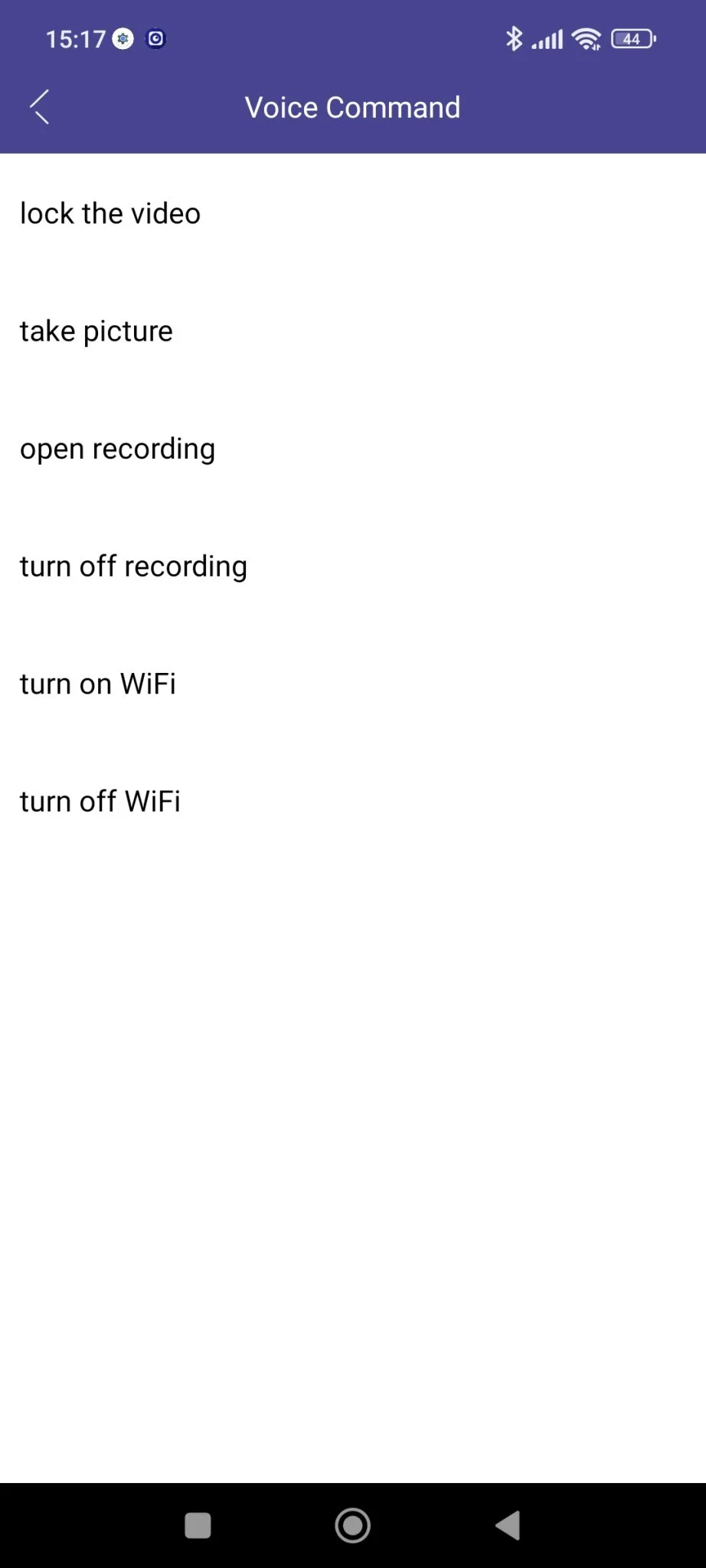Choose the 'open recording' command
706x1568 pixels.
(117, 449)
